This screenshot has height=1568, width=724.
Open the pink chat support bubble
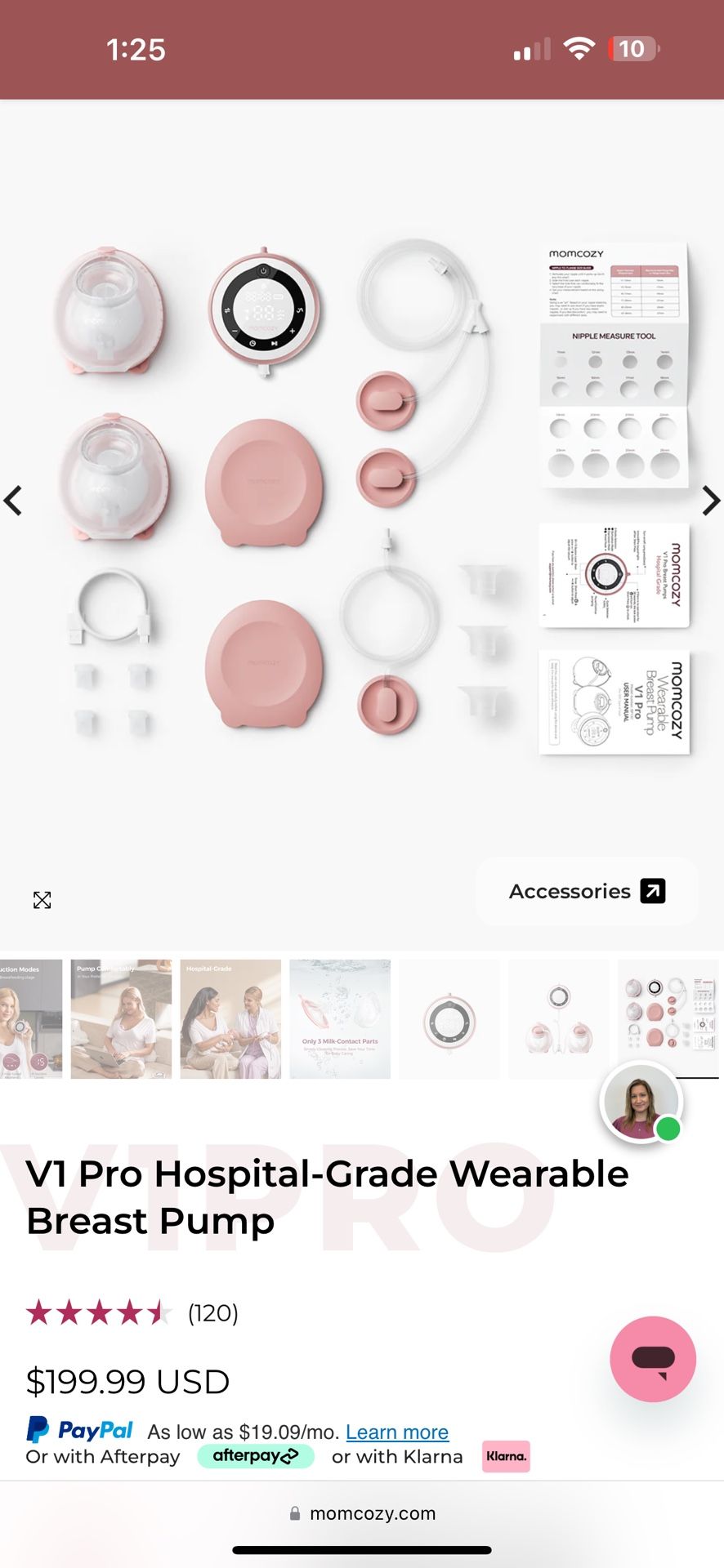pos(652,1359)
